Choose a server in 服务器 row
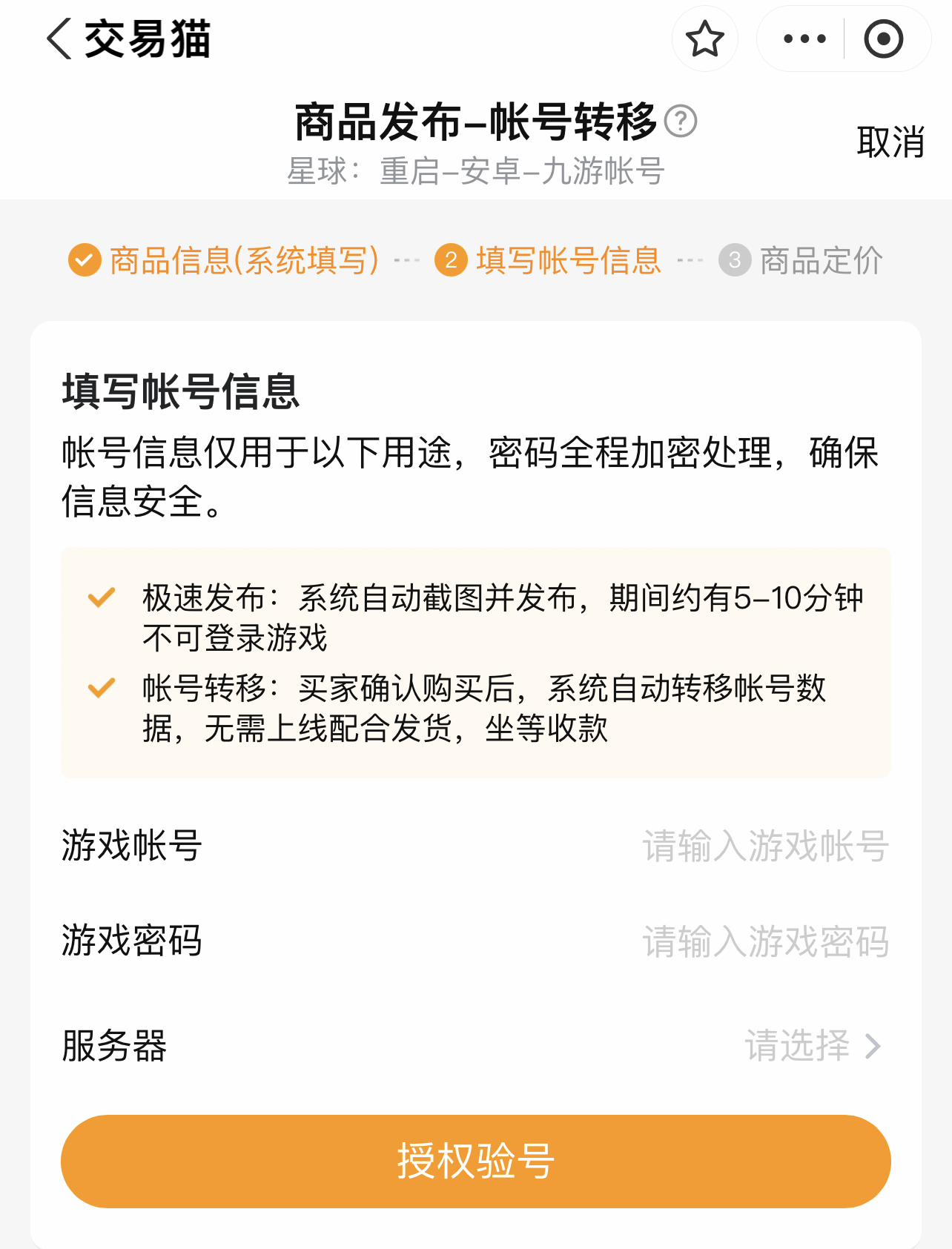This screenshot has width=952, height=1249. tap(476, 1046)
